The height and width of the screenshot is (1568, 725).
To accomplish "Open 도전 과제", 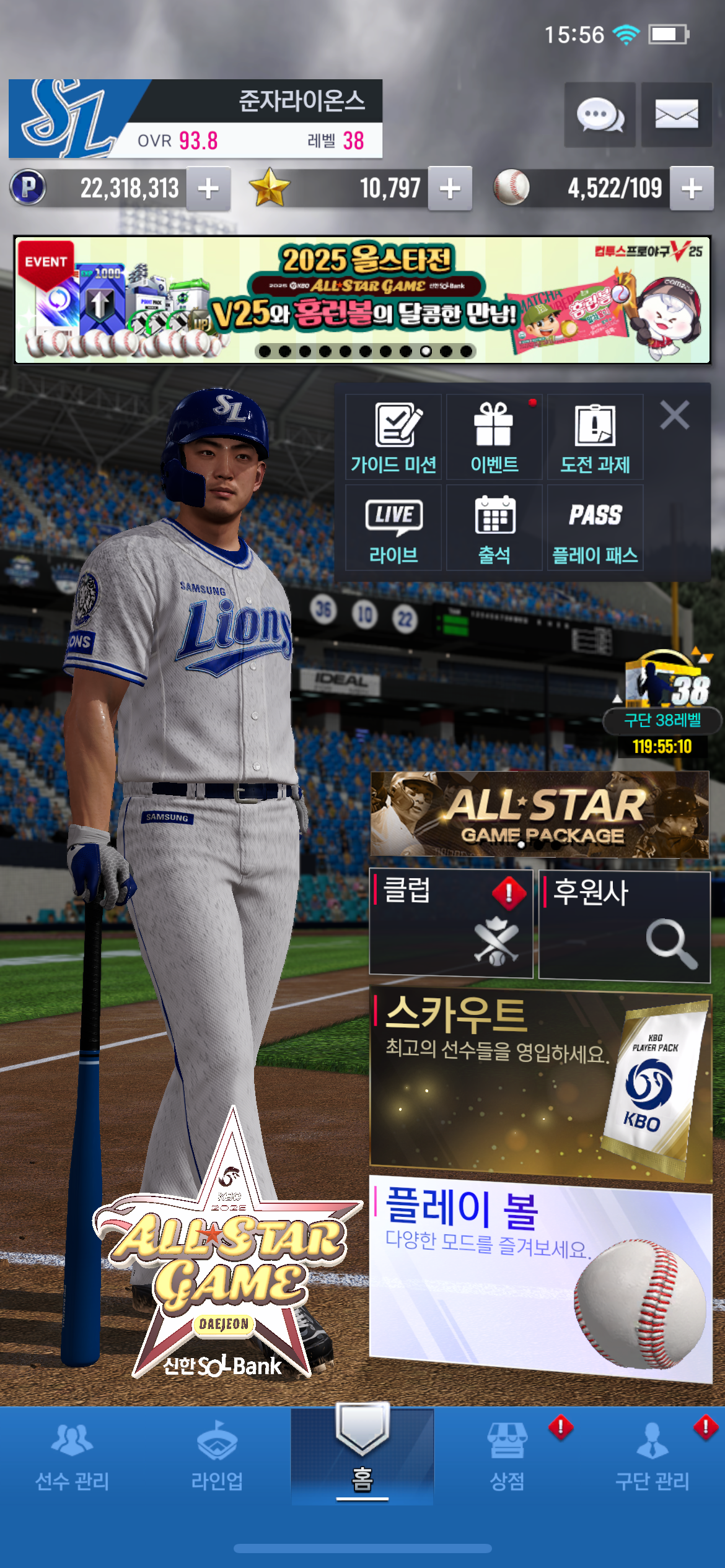I will coord(595,437).
